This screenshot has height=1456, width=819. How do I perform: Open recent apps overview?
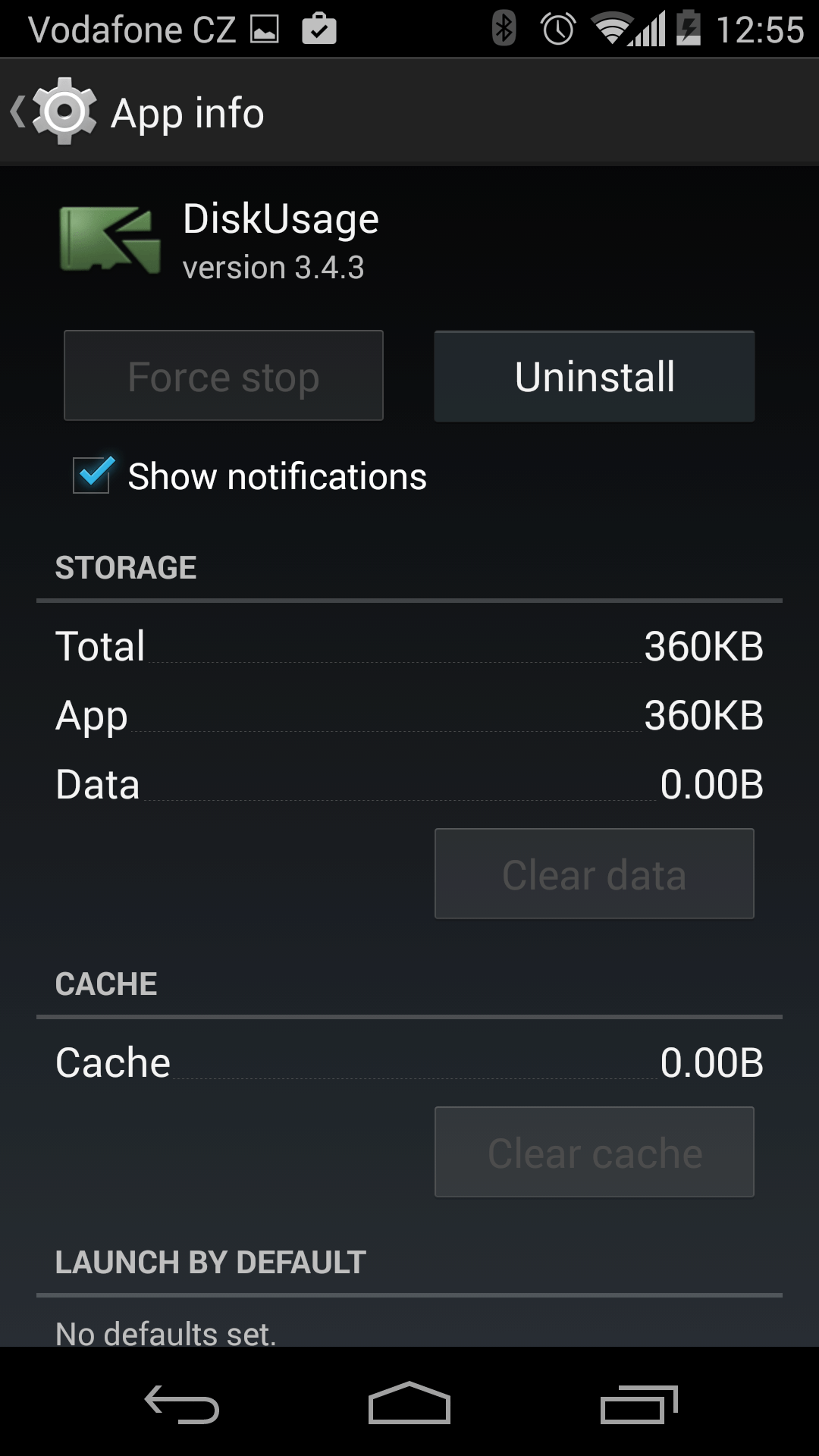[x=639, y=1404]
